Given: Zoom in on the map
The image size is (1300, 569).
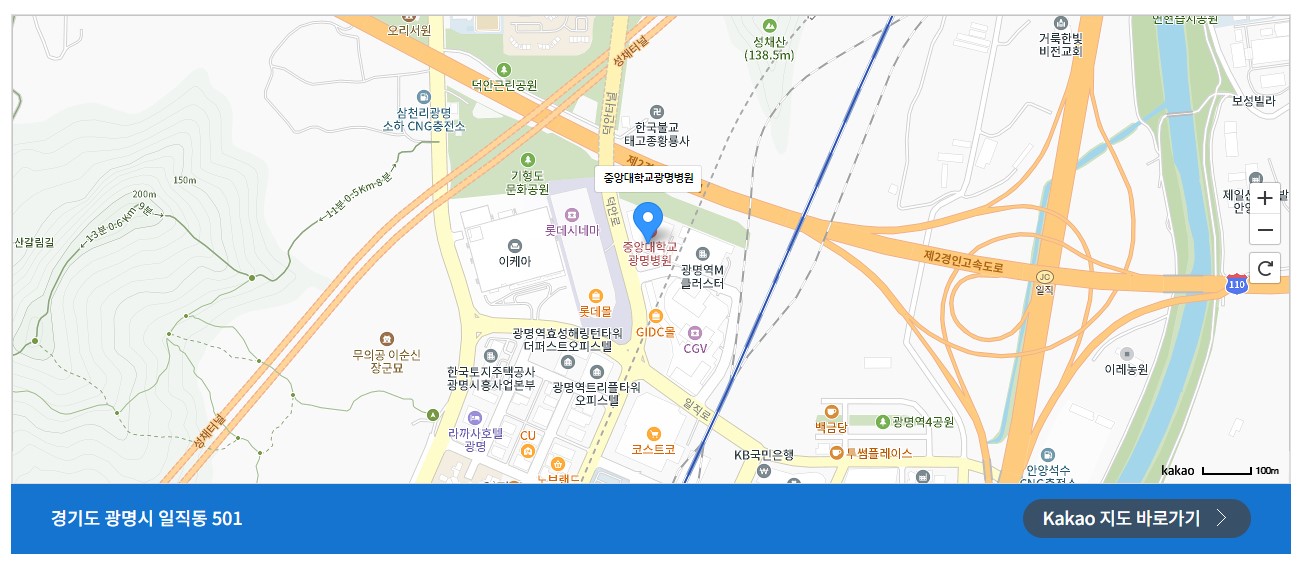Looking at the screenshot, I should 1265,198.
